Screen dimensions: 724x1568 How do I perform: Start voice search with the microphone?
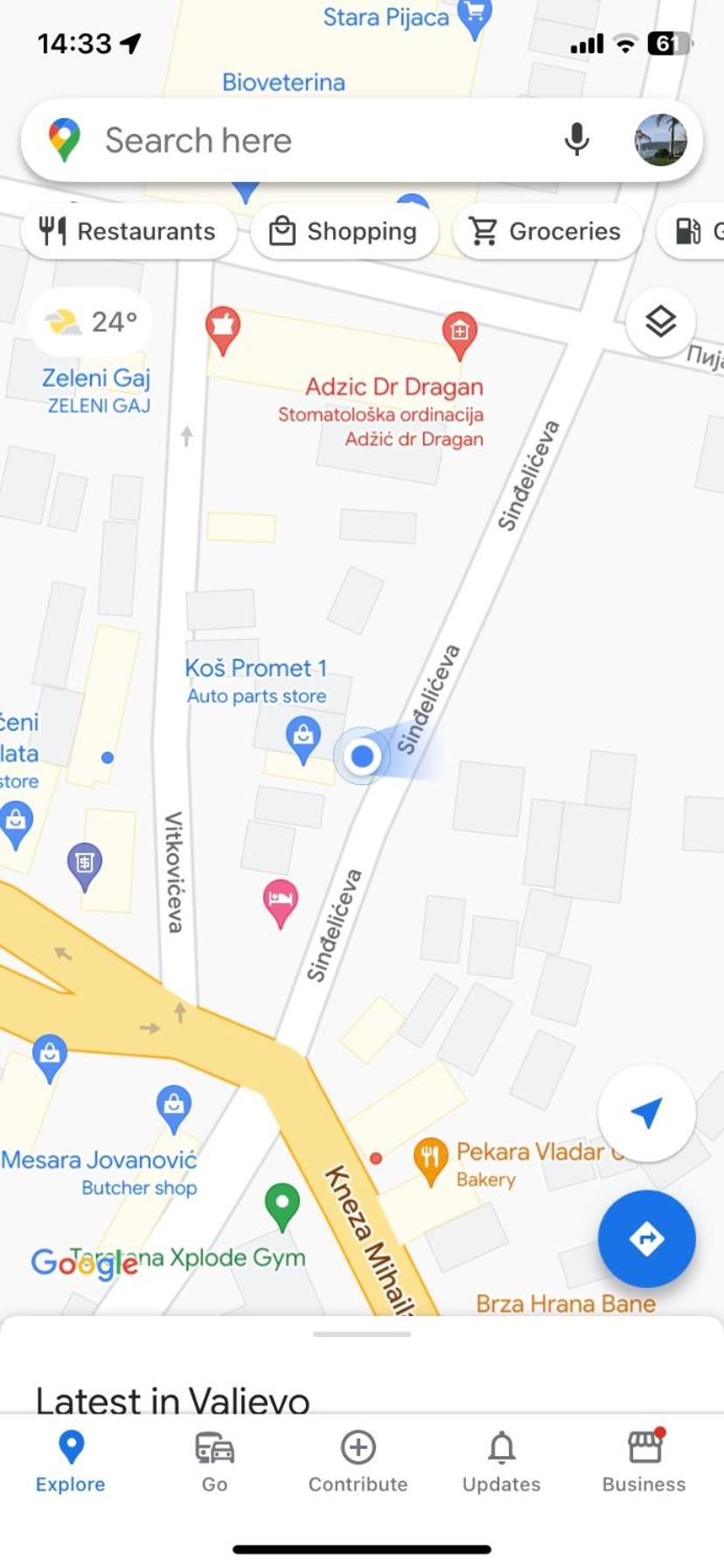click(576, 140)
